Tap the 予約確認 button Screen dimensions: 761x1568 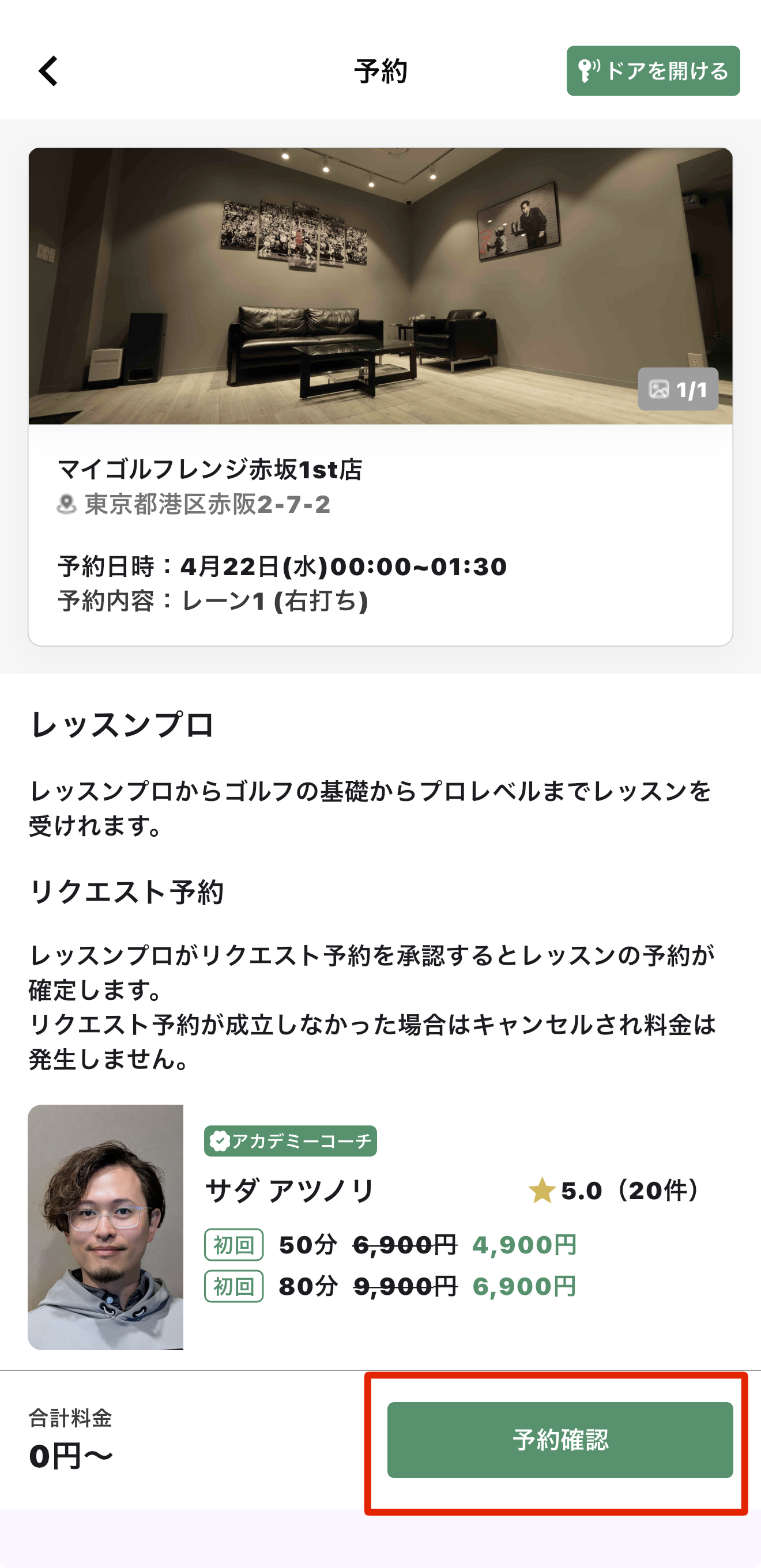coord(559,1439)
